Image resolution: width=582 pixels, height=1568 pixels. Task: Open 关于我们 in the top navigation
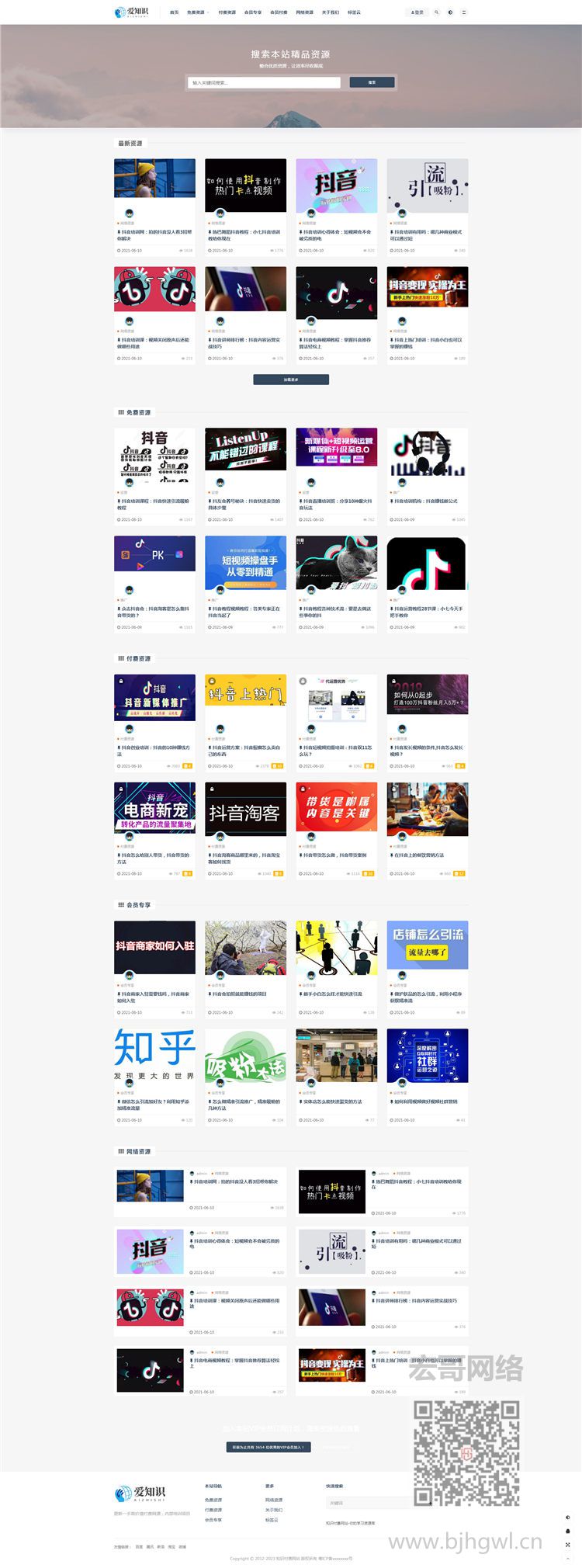click(x=331, y=12)
